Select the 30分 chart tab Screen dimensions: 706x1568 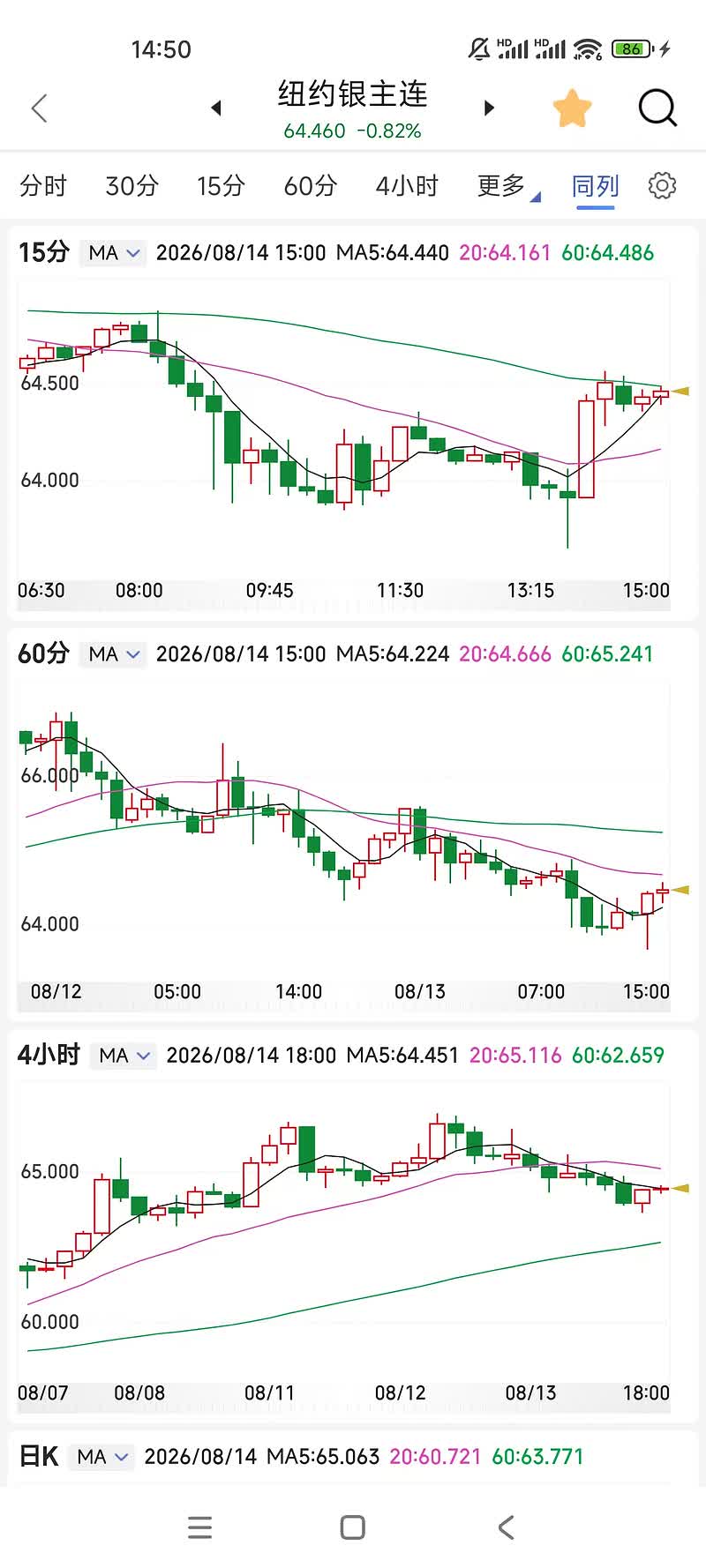click(x=131, y=186)
